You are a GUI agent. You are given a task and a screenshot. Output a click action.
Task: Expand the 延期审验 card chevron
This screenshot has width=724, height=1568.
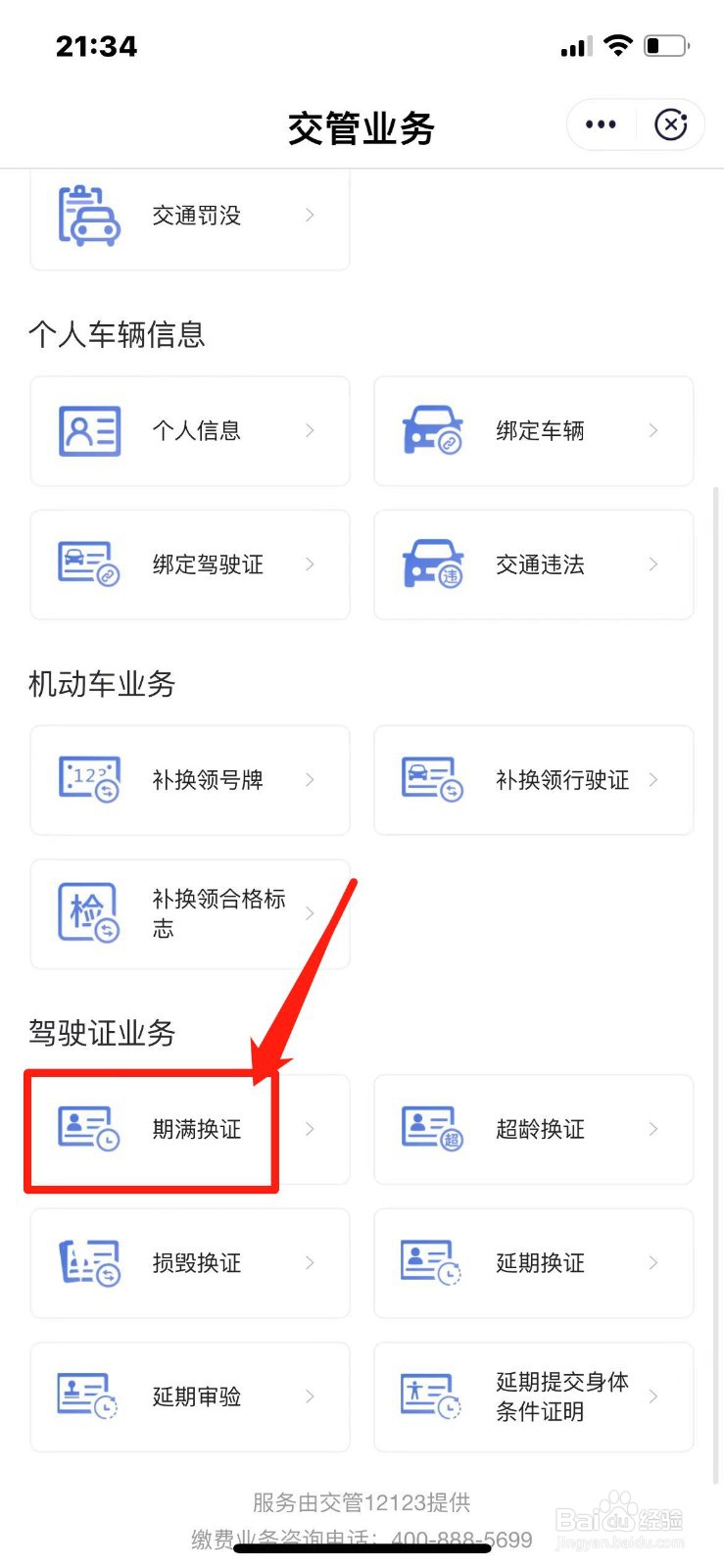(x=311, y=1396)
